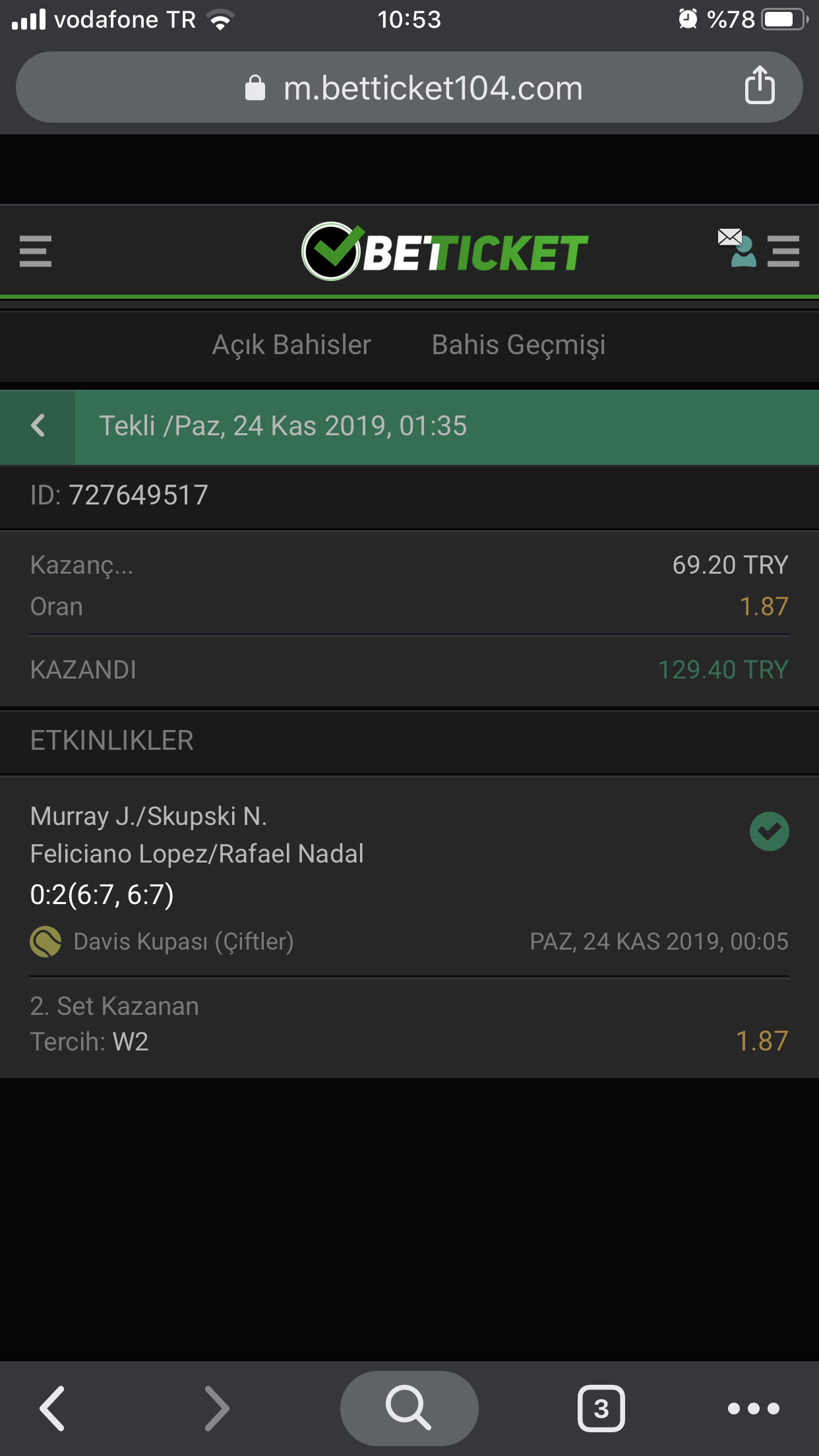Share the page from the address bar
The image size is (819, 1456).
tap(759, 86)
